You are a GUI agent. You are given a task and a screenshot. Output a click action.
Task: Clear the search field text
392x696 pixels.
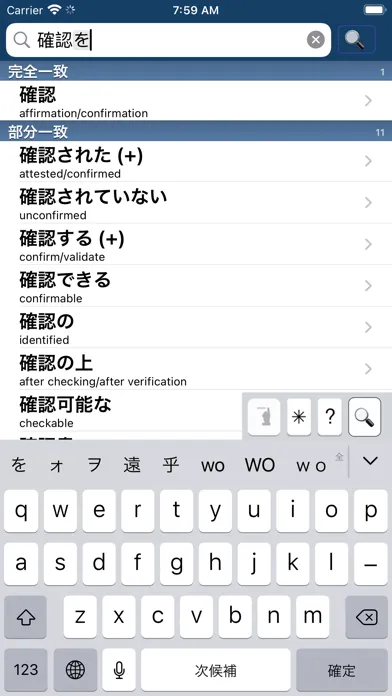coord(316,40)
